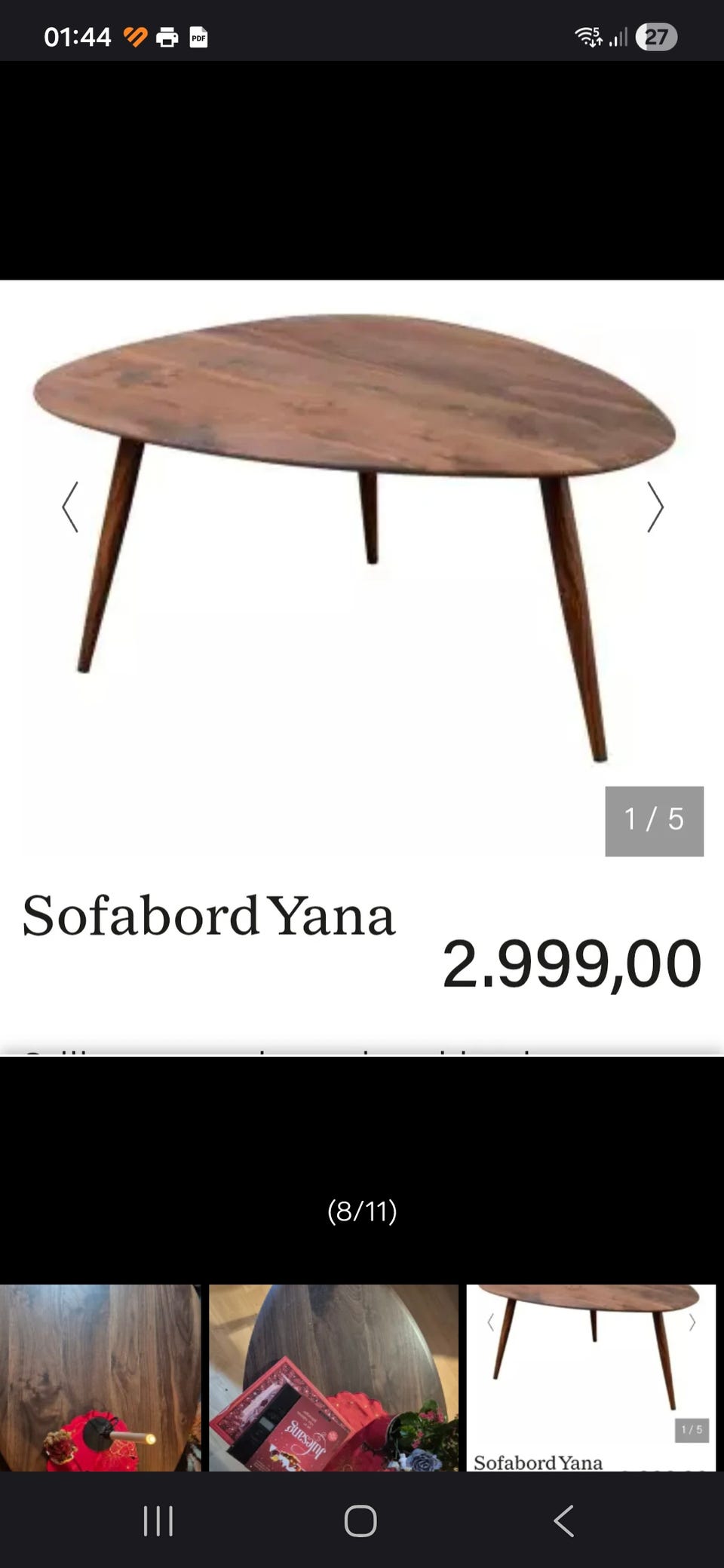Open the thumbnail with the red candle holder
The height and width of the screenshot is (1568, 724).
pyautogui.click(x=100, y=1377)
